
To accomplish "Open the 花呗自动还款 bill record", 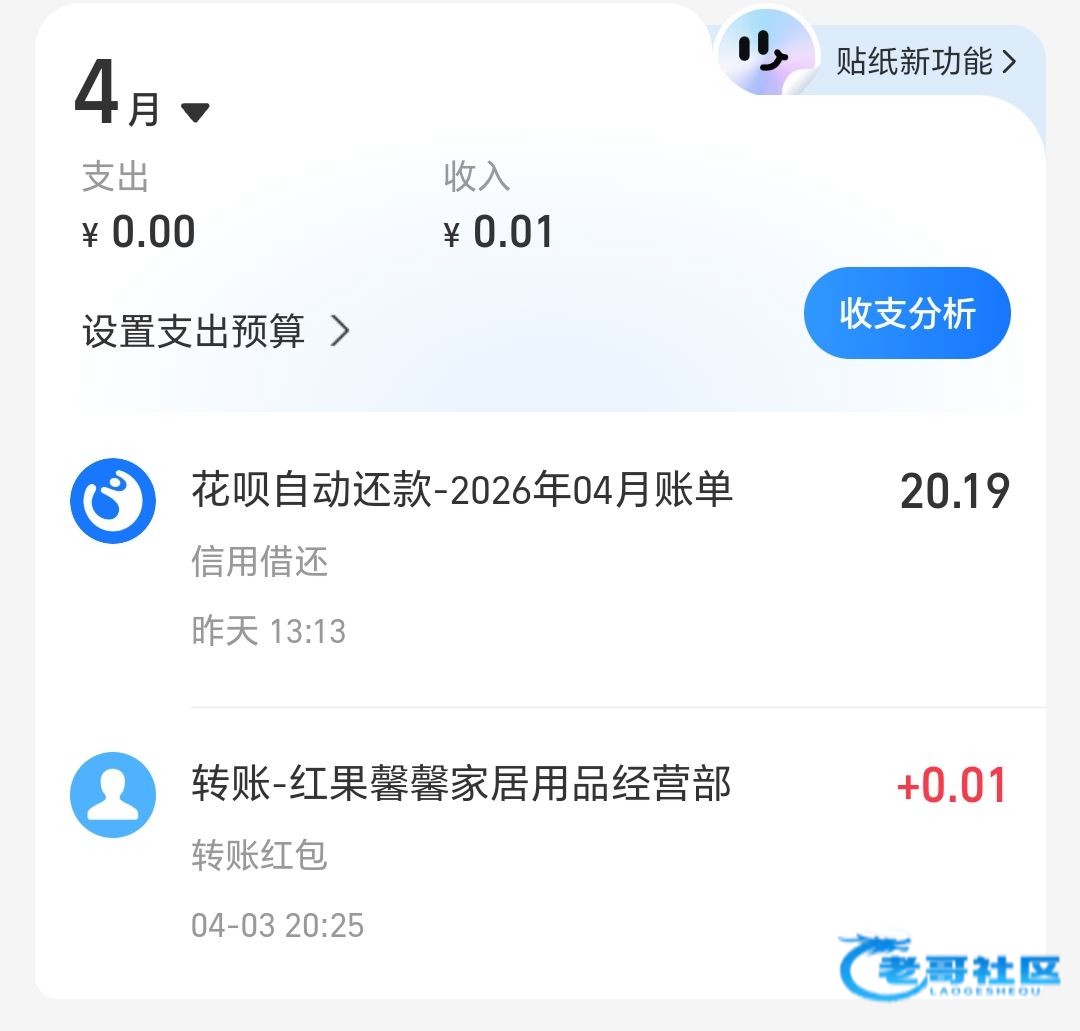I will (x=540, y=559).
